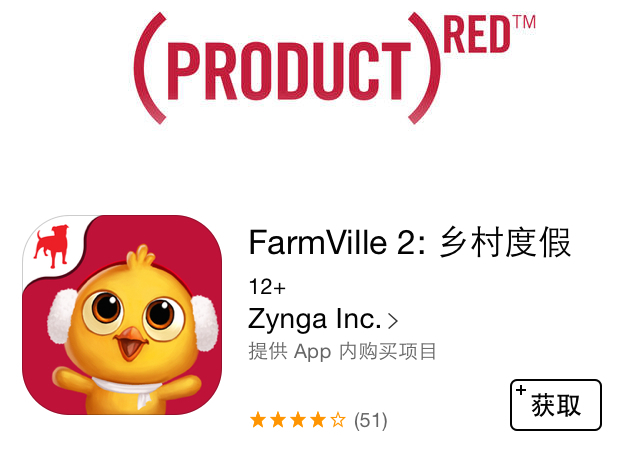View the star ratings and 51 reviews
Image resolution: width=622 pixels, height=450 pixels.
coord(317,420)
